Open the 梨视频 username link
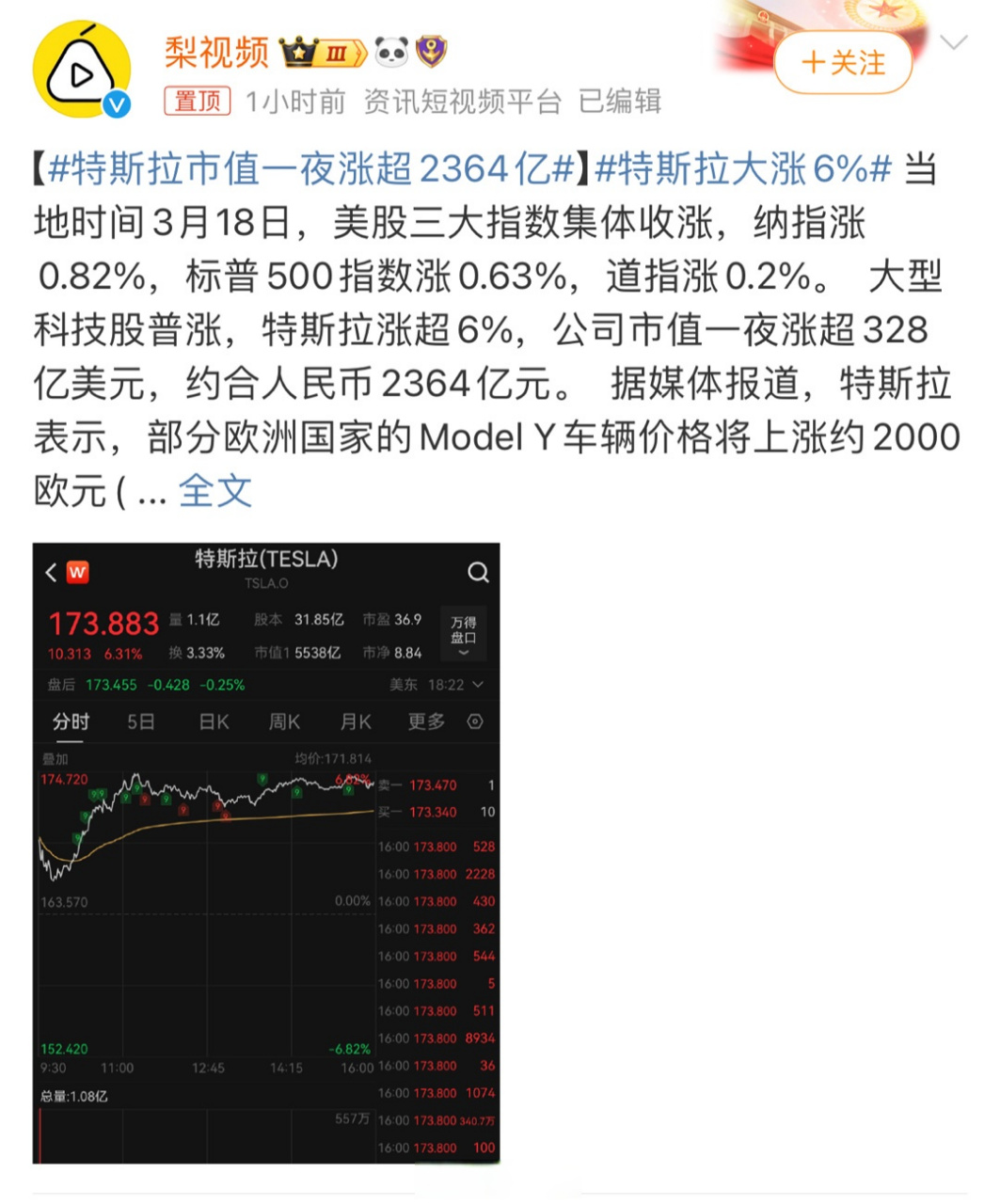Viewport: 1000px width, 1204px height. tap(216, 52)
